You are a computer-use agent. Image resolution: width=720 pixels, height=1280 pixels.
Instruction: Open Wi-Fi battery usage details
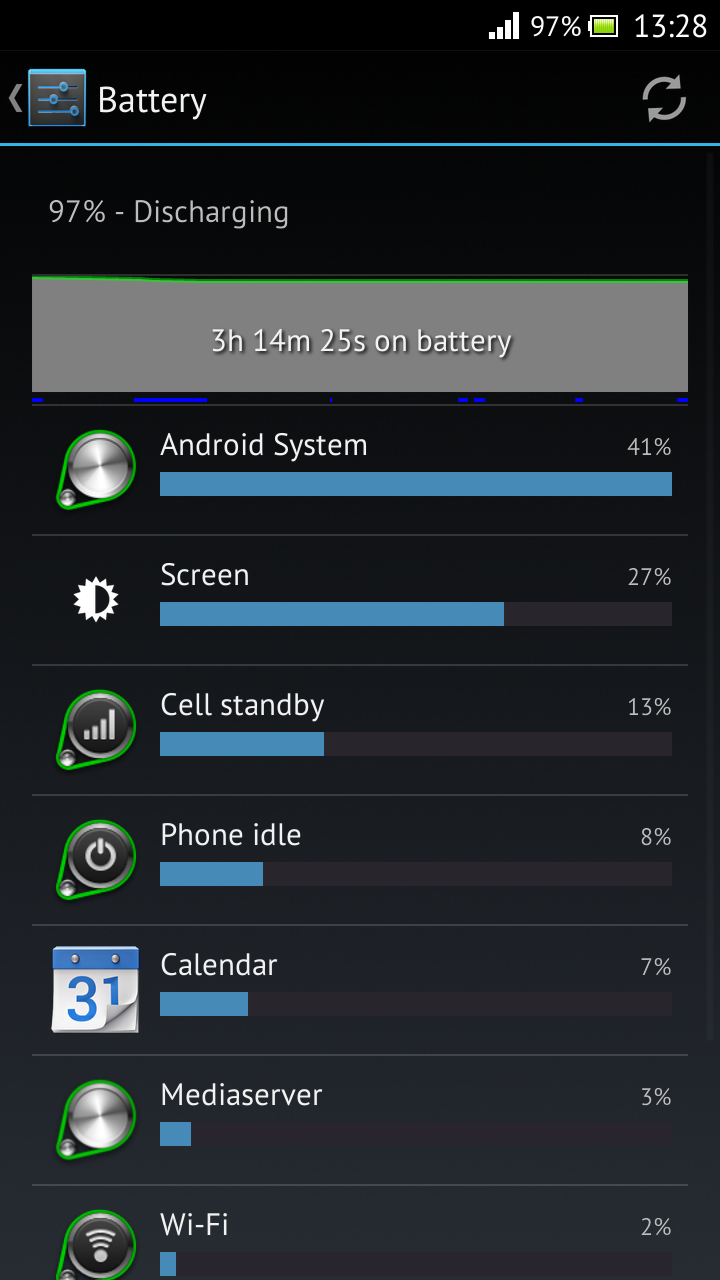point(360,1233)
